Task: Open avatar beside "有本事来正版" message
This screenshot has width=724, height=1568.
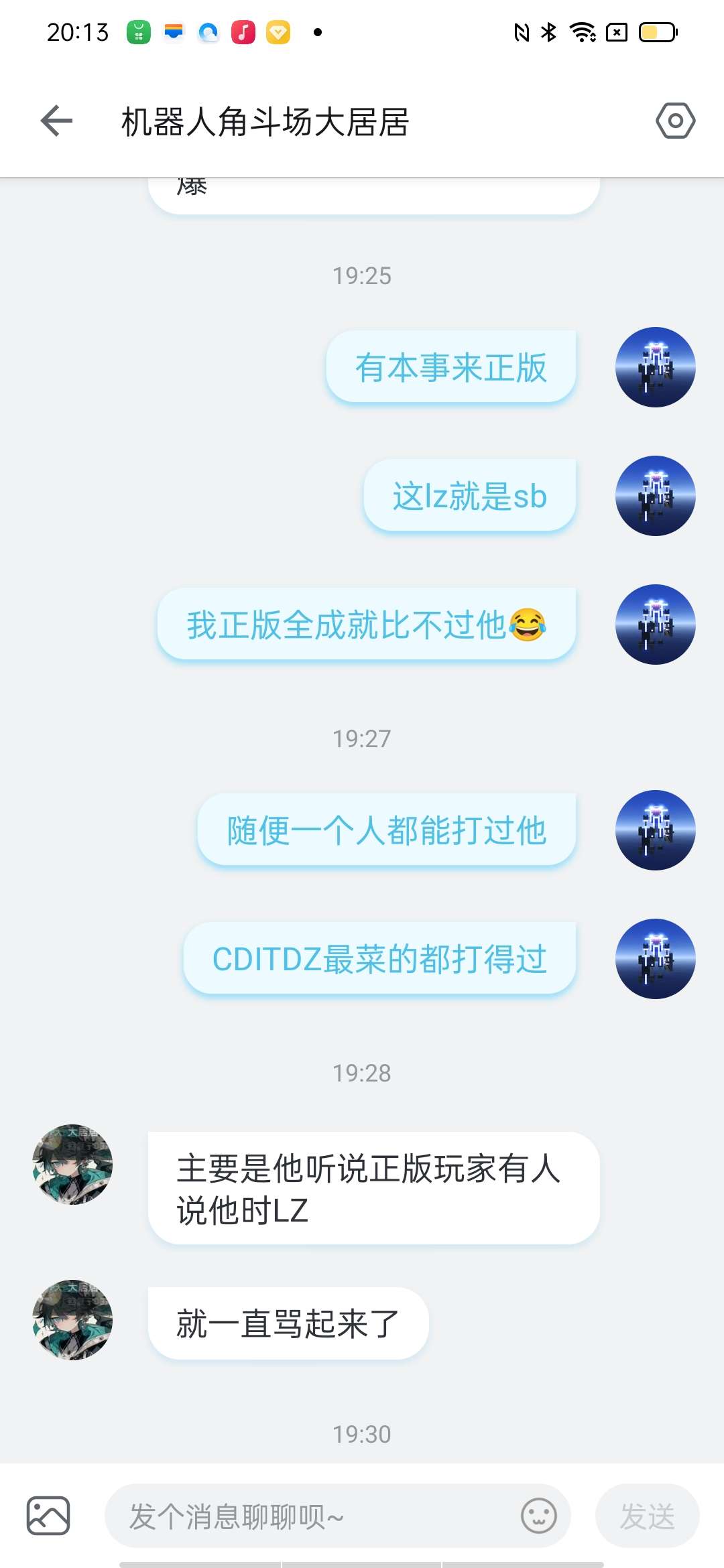Action: pos(655,367)
